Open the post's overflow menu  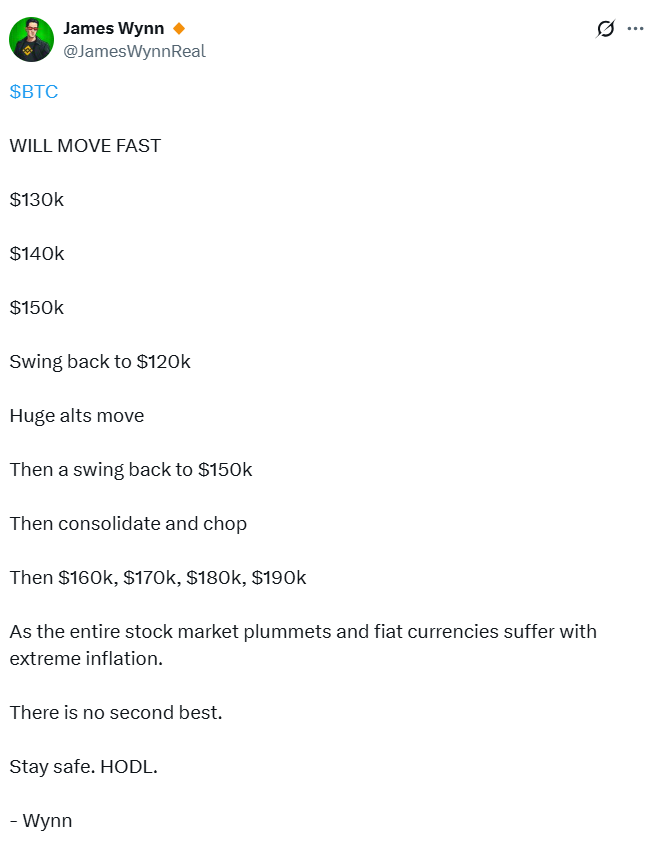tap(635, 29)
